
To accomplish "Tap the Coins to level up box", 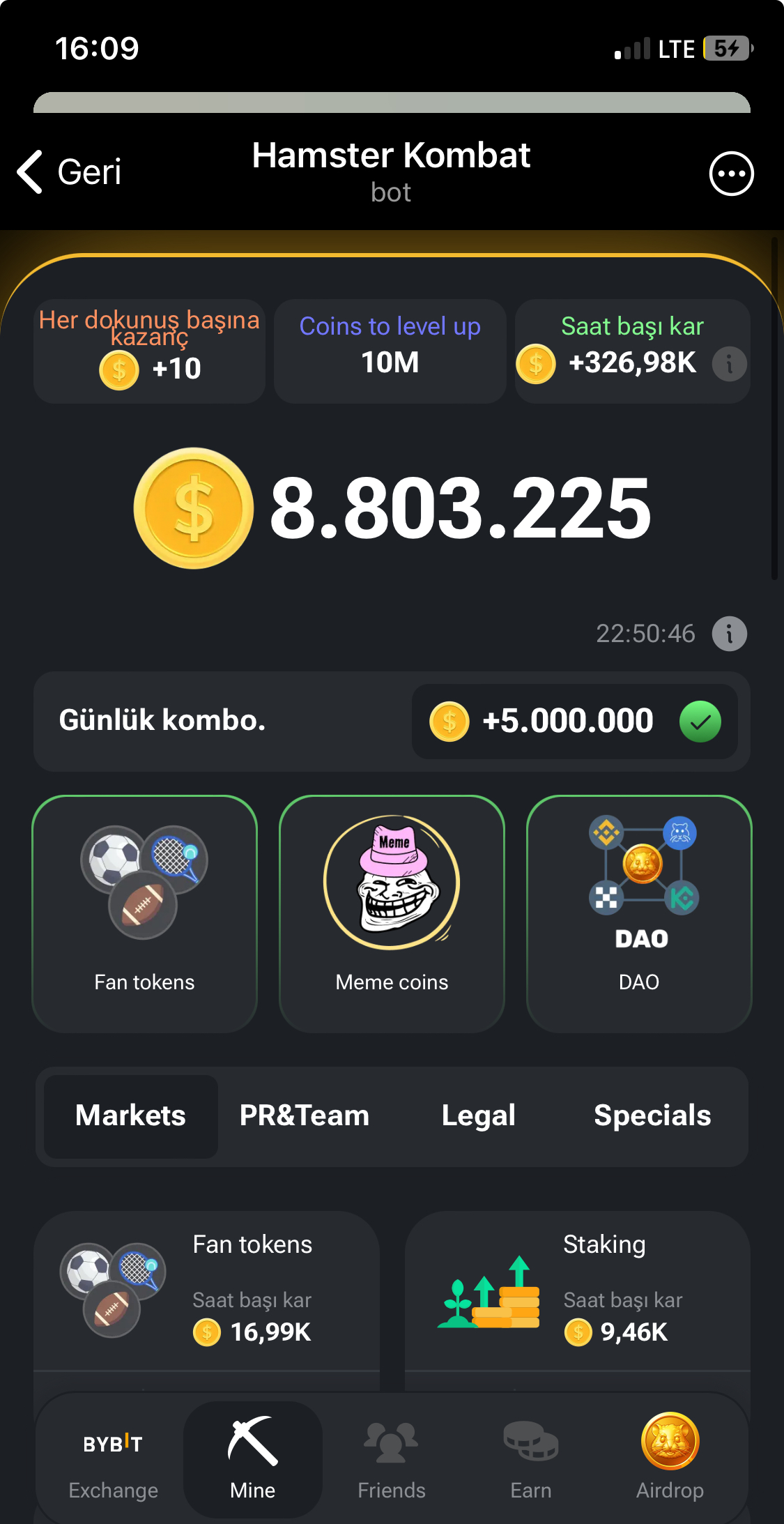I will click(x=390, y=351).
